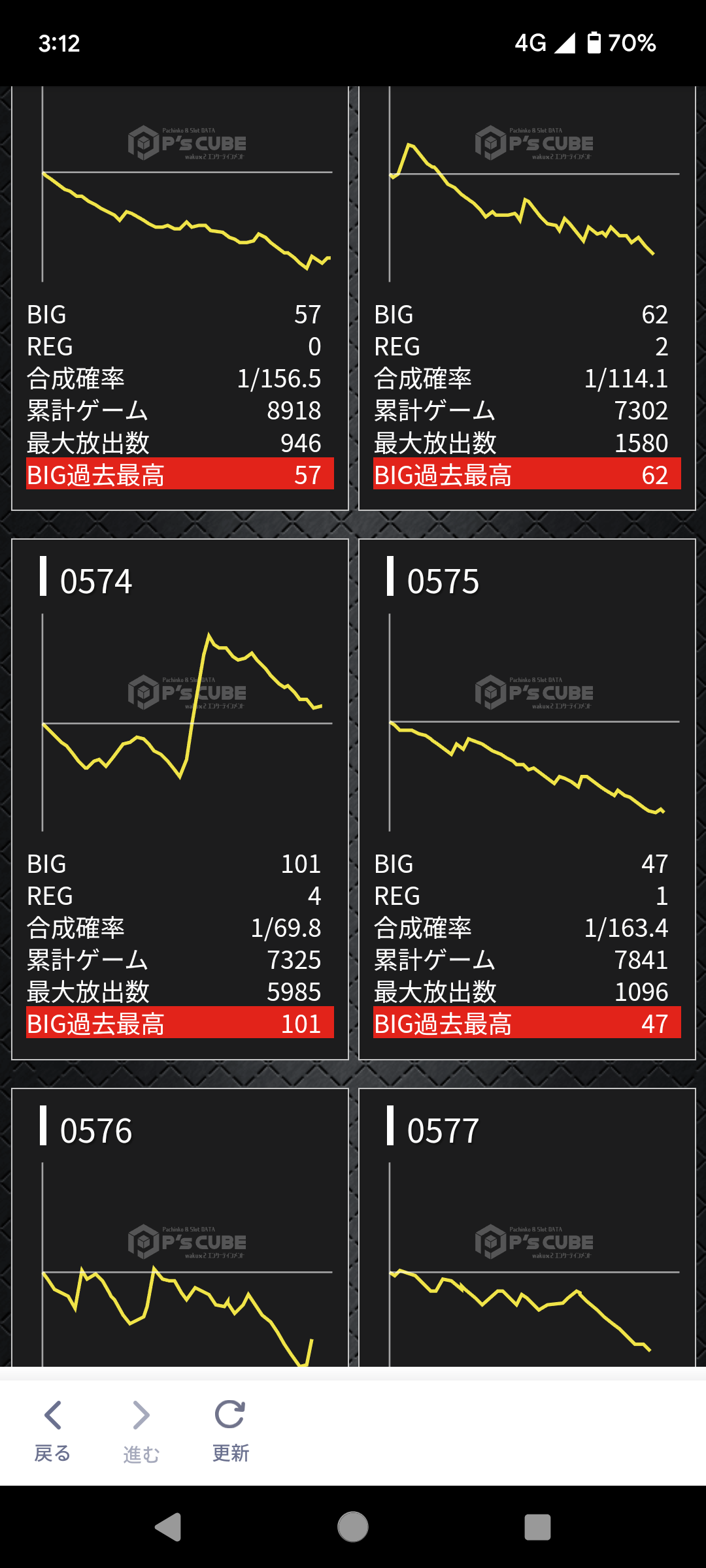Open machine 0576 data card
This screenshot has width=706, height=1568.
click(x=180, y=1227)
